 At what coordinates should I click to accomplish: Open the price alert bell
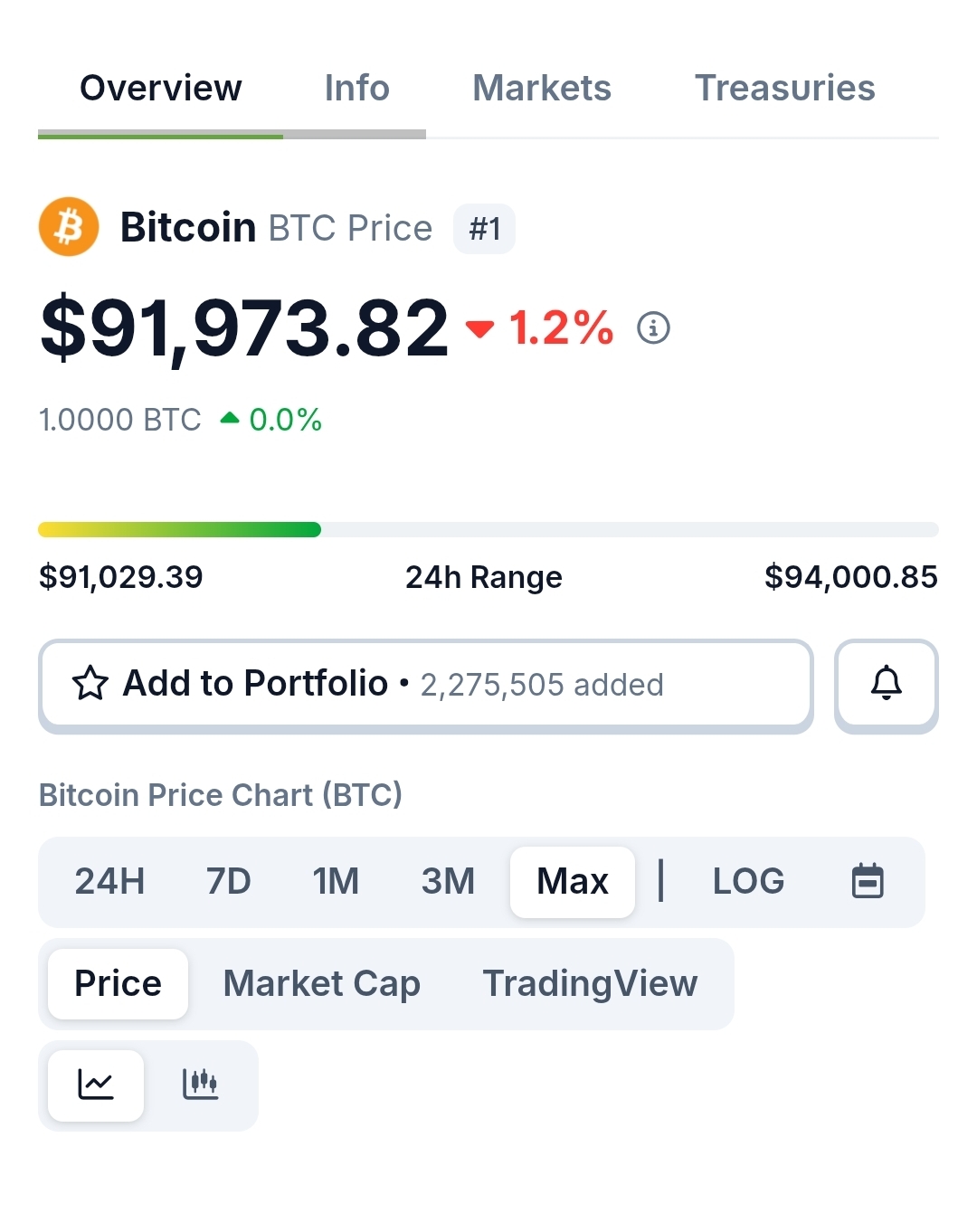[886, 684]
